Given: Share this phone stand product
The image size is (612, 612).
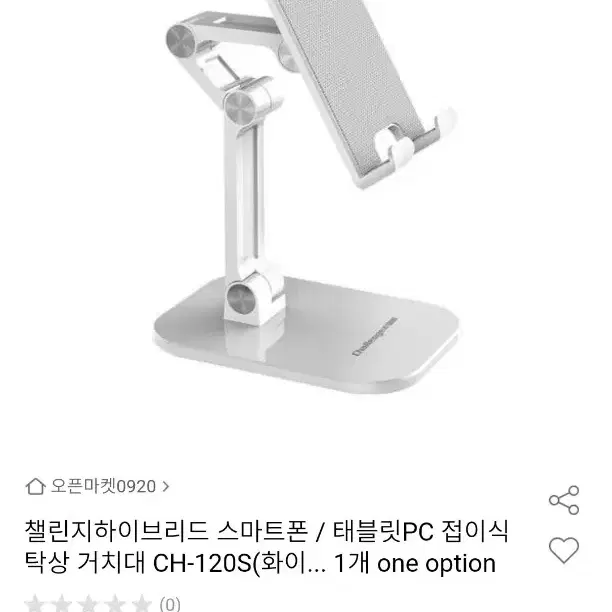Looking at the screenshot, I should pos(564,500).
